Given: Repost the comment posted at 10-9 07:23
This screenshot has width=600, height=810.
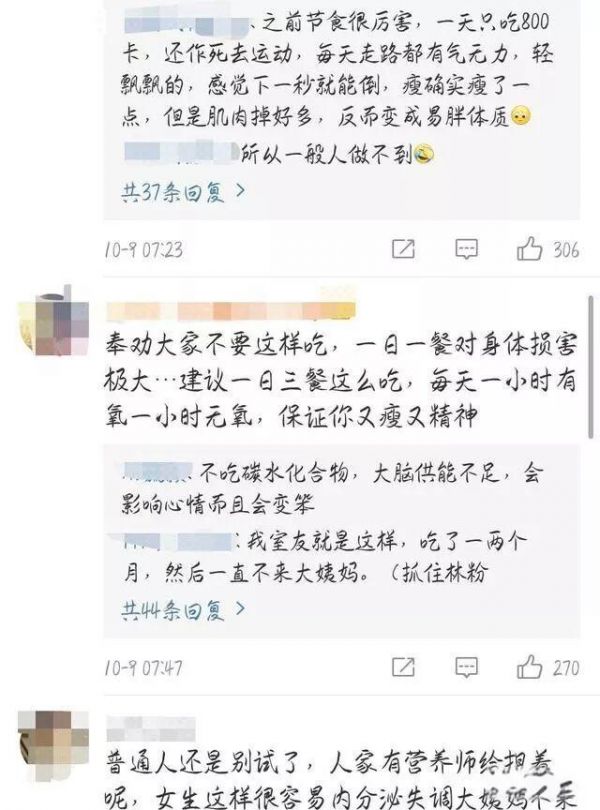Looking at the screenshot, I should point(404,249).
